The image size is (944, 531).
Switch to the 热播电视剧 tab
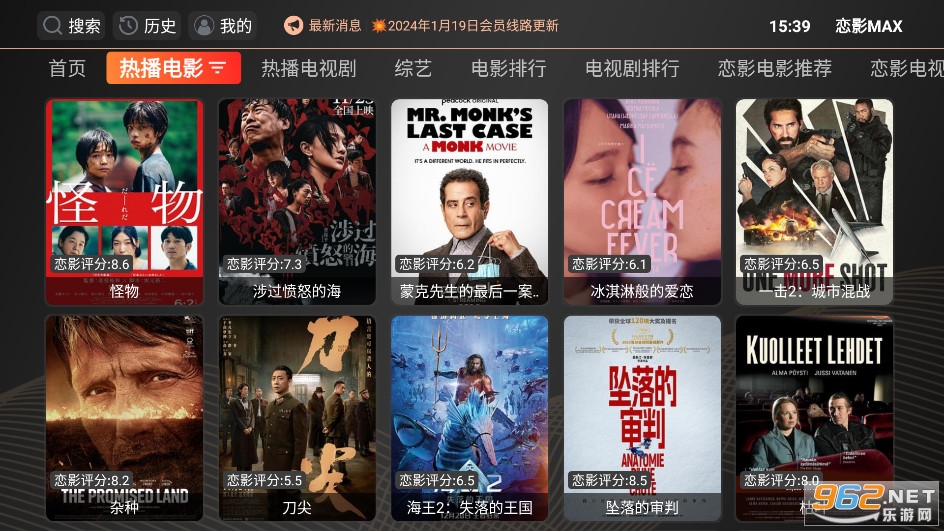(x=308, y=68)
